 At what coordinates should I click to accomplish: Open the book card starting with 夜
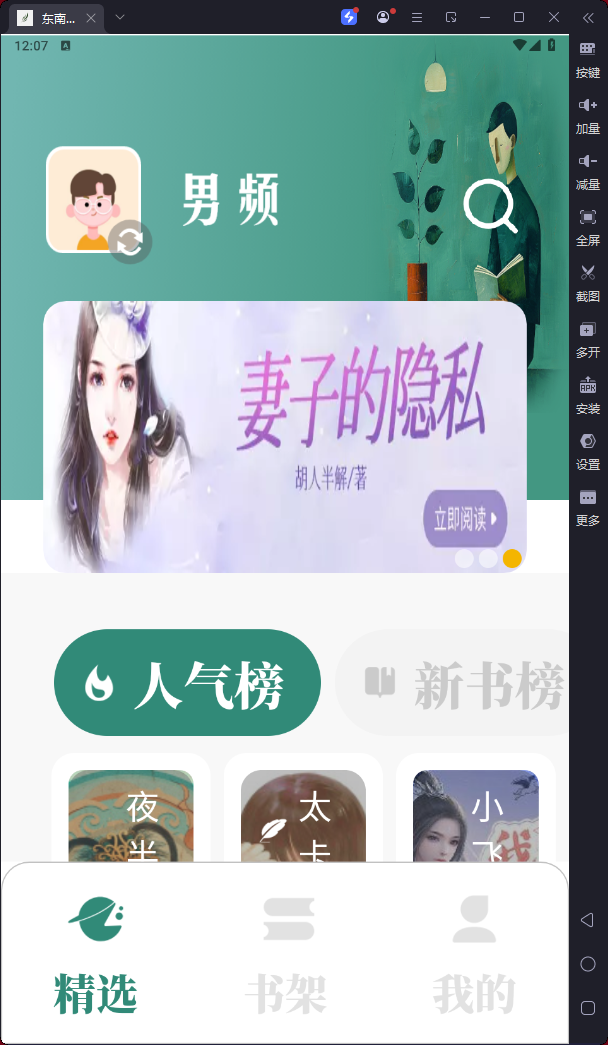pyautogui.click(x=131, y=812)
